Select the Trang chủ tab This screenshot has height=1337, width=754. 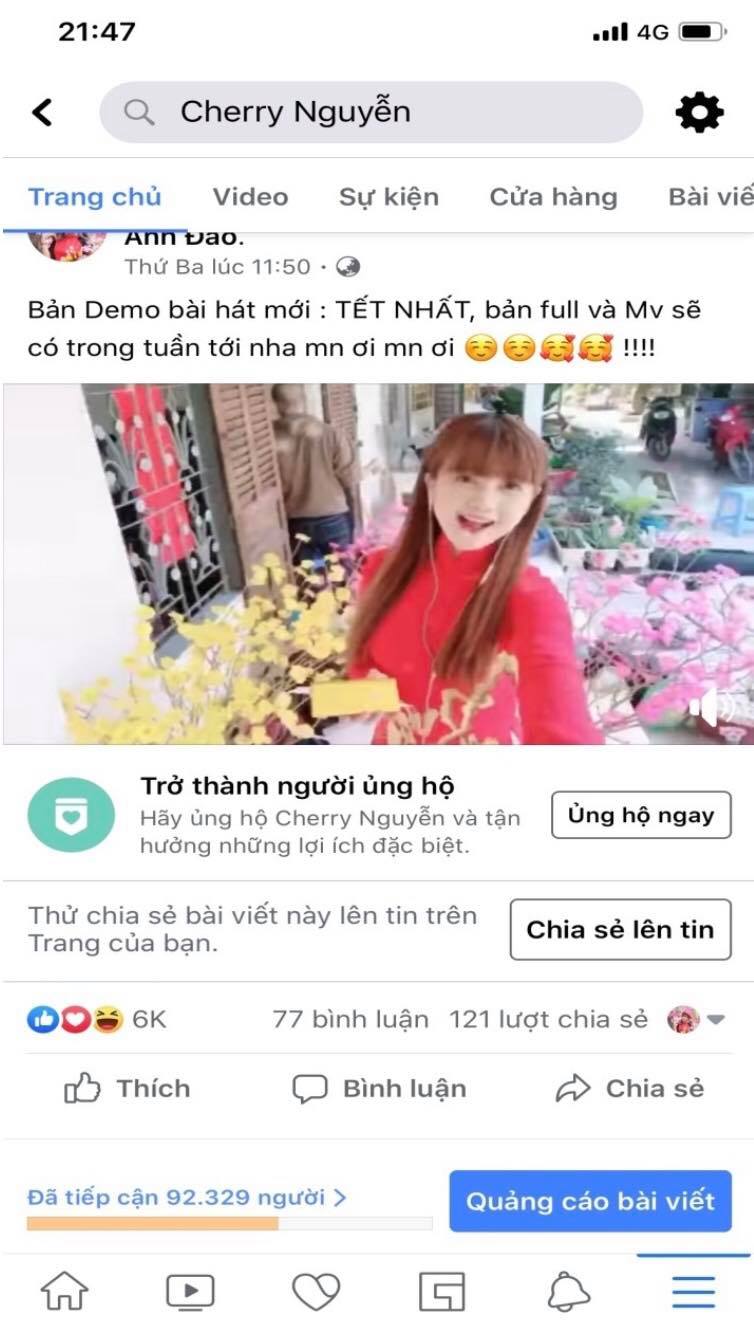click(x=94, y=197)
